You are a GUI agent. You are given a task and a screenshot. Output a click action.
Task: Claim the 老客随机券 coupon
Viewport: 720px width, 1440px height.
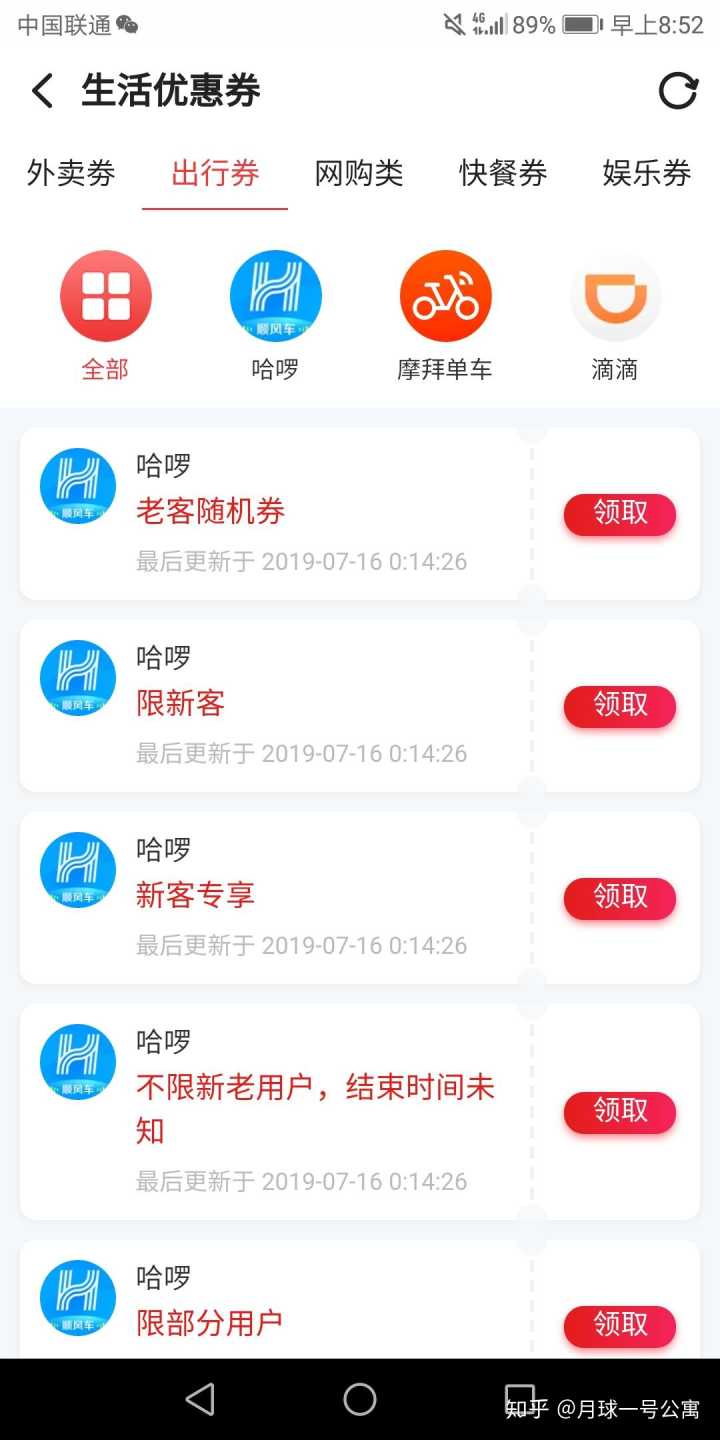click(x=620, y=514)
